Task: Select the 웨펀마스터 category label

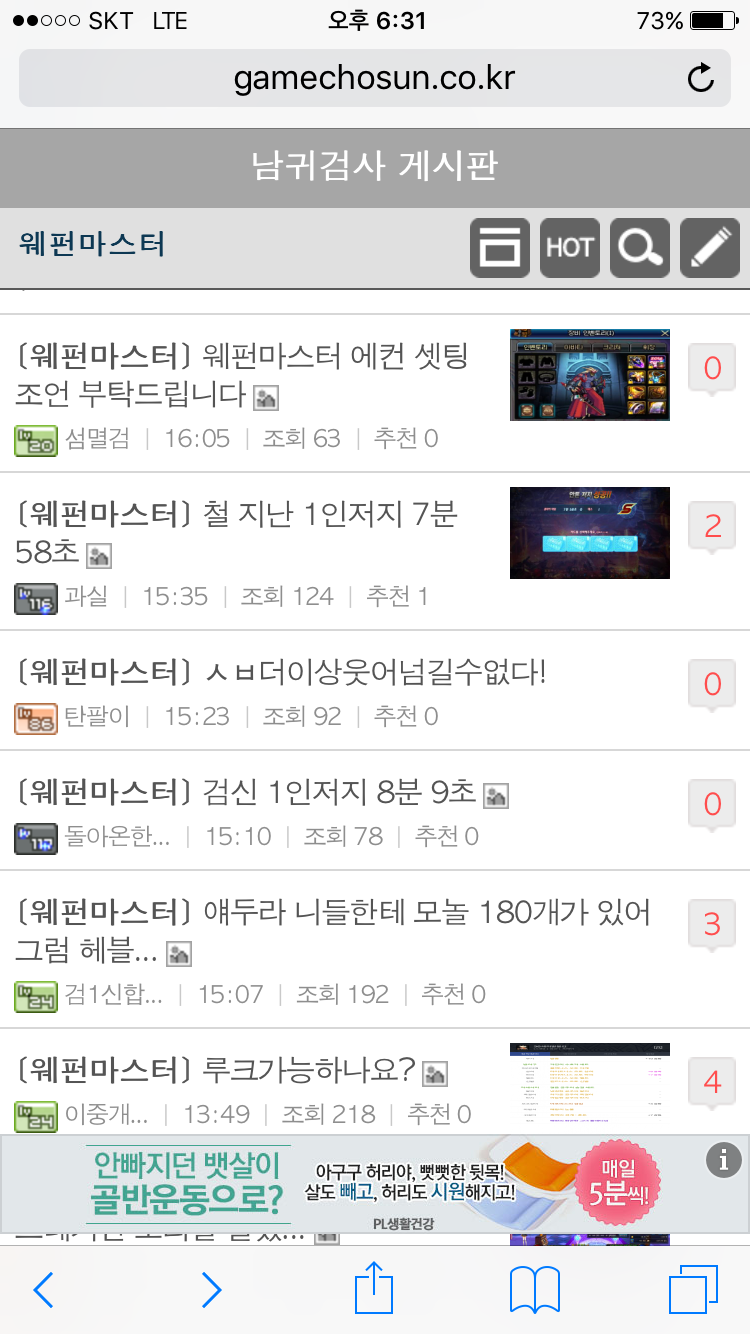Action: tap(92, 244)
